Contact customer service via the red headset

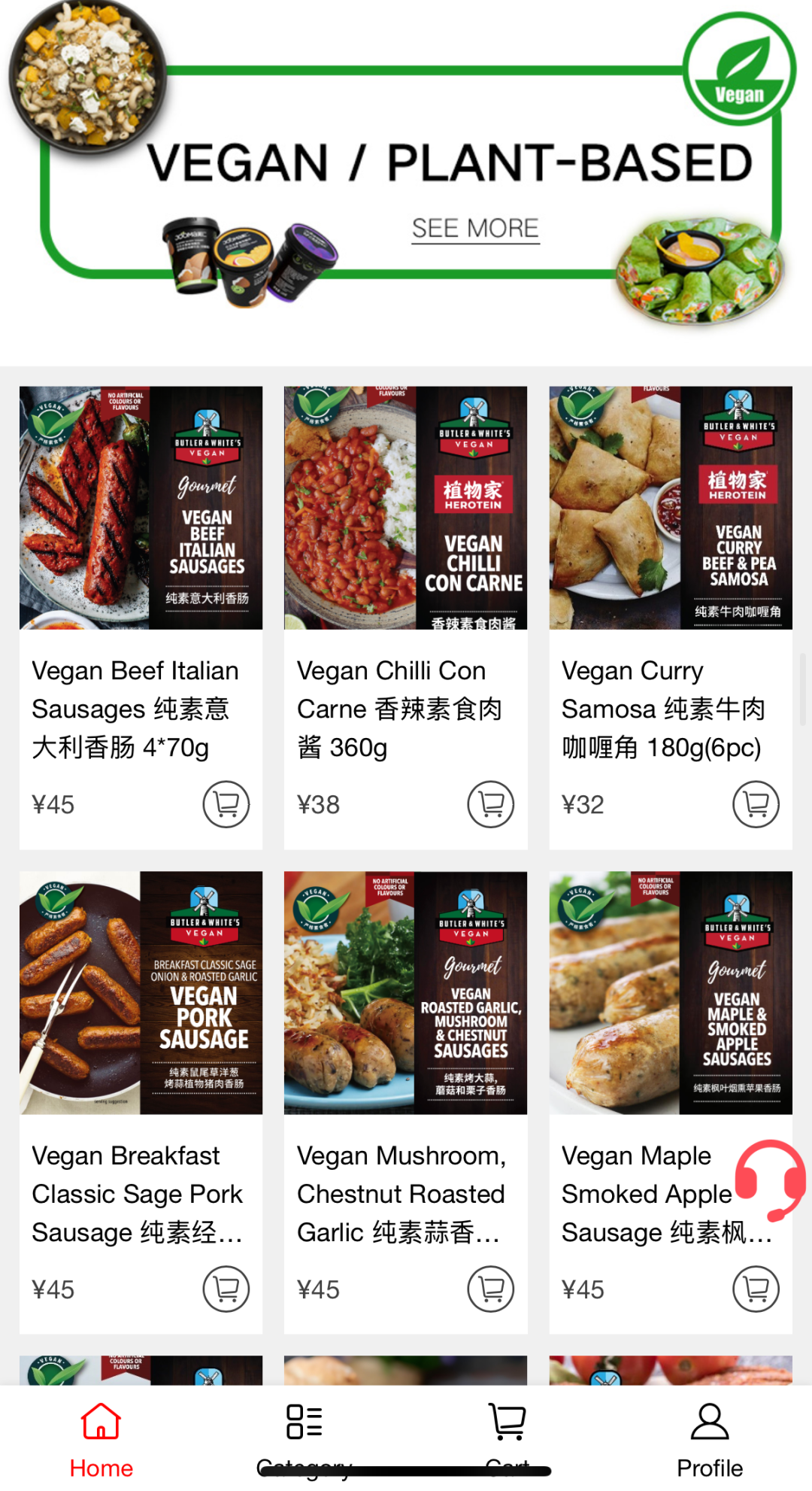pyautogui.click(x=770, y=1179)
